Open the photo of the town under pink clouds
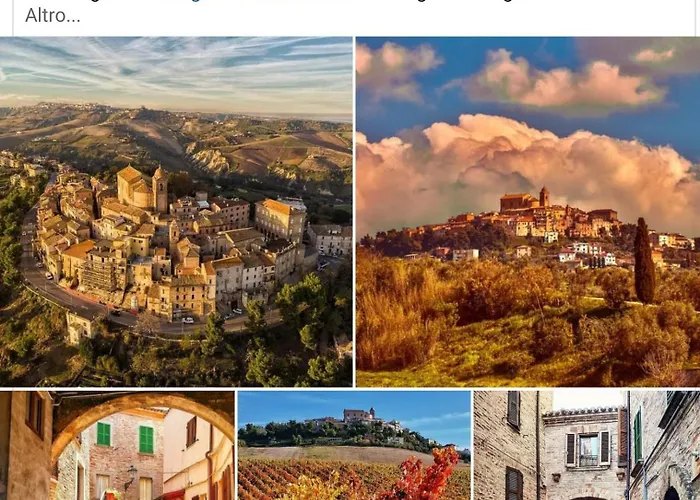Screen dimensions: 700x500 click(528, 212)
